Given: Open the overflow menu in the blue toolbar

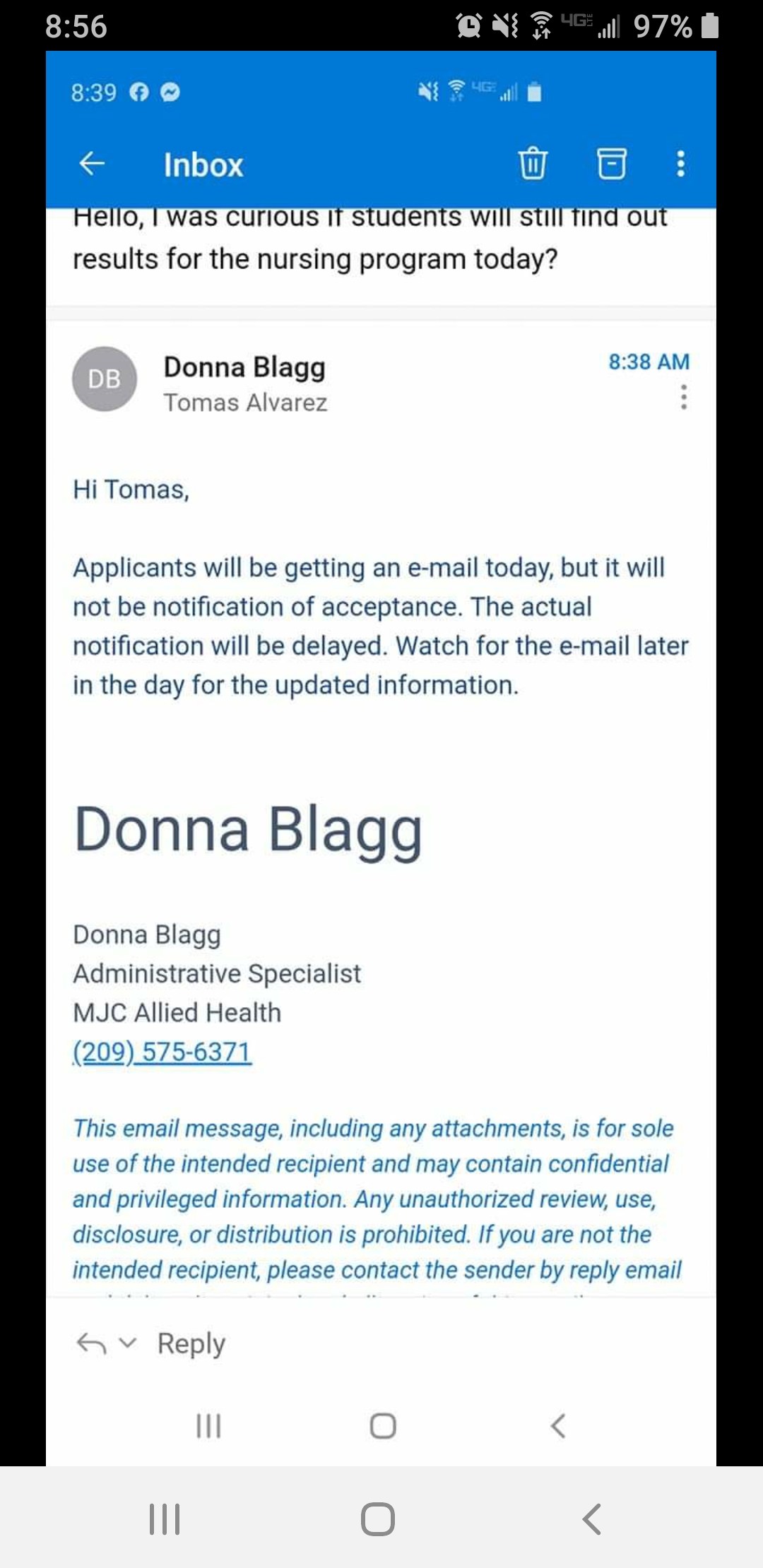Looking at the screenshot, I should [680, 164].
